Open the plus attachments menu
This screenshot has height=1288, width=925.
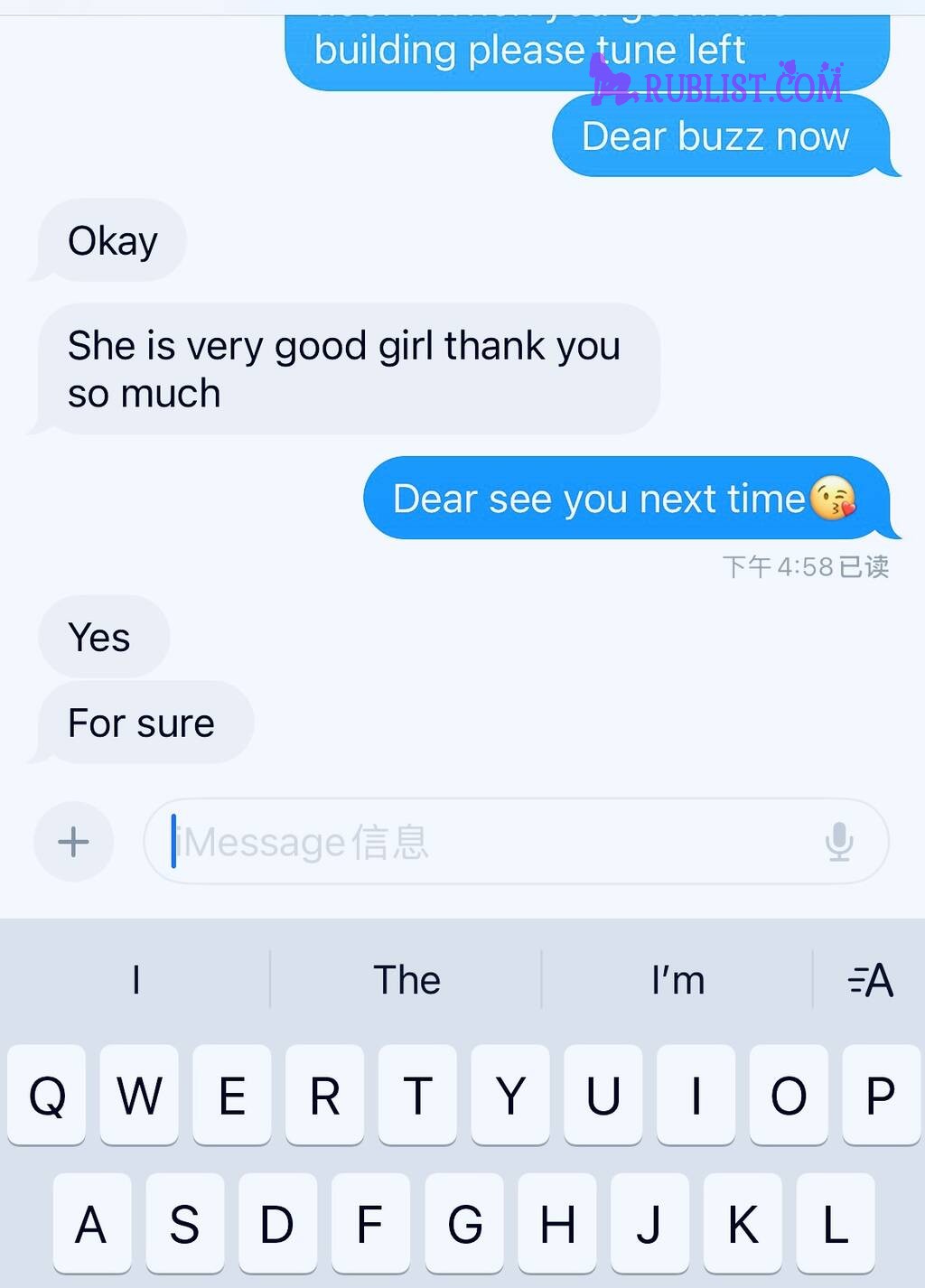coord(73,842)
